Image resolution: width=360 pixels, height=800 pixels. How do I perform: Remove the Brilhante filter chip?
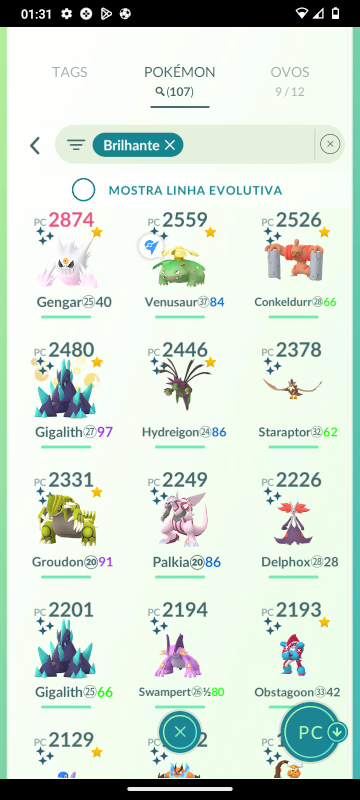pyautogui.click(x=170, y=145)
